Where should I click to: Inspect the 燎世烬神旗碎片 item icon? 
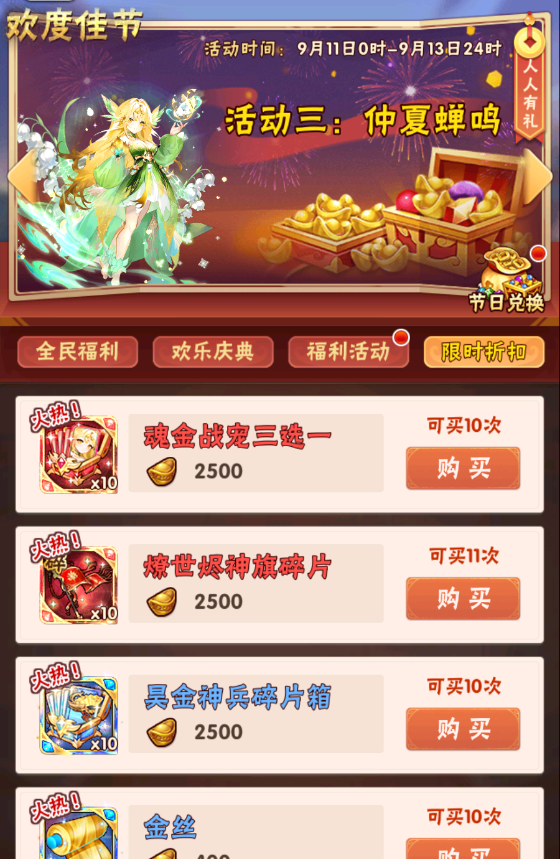click(x=78, y=585)
